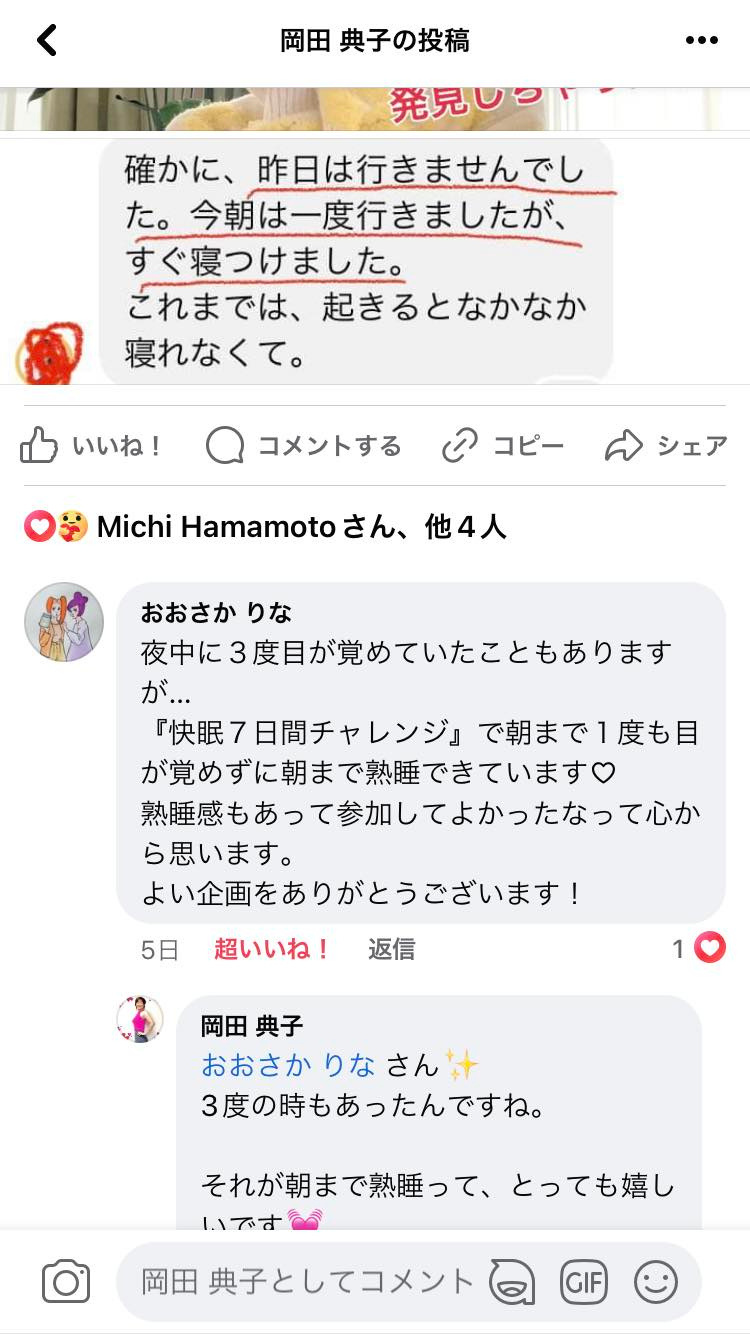Reply to おおさか りな's comment with 返信
The width and height of the screenshot is (750, 1334).
391,949
